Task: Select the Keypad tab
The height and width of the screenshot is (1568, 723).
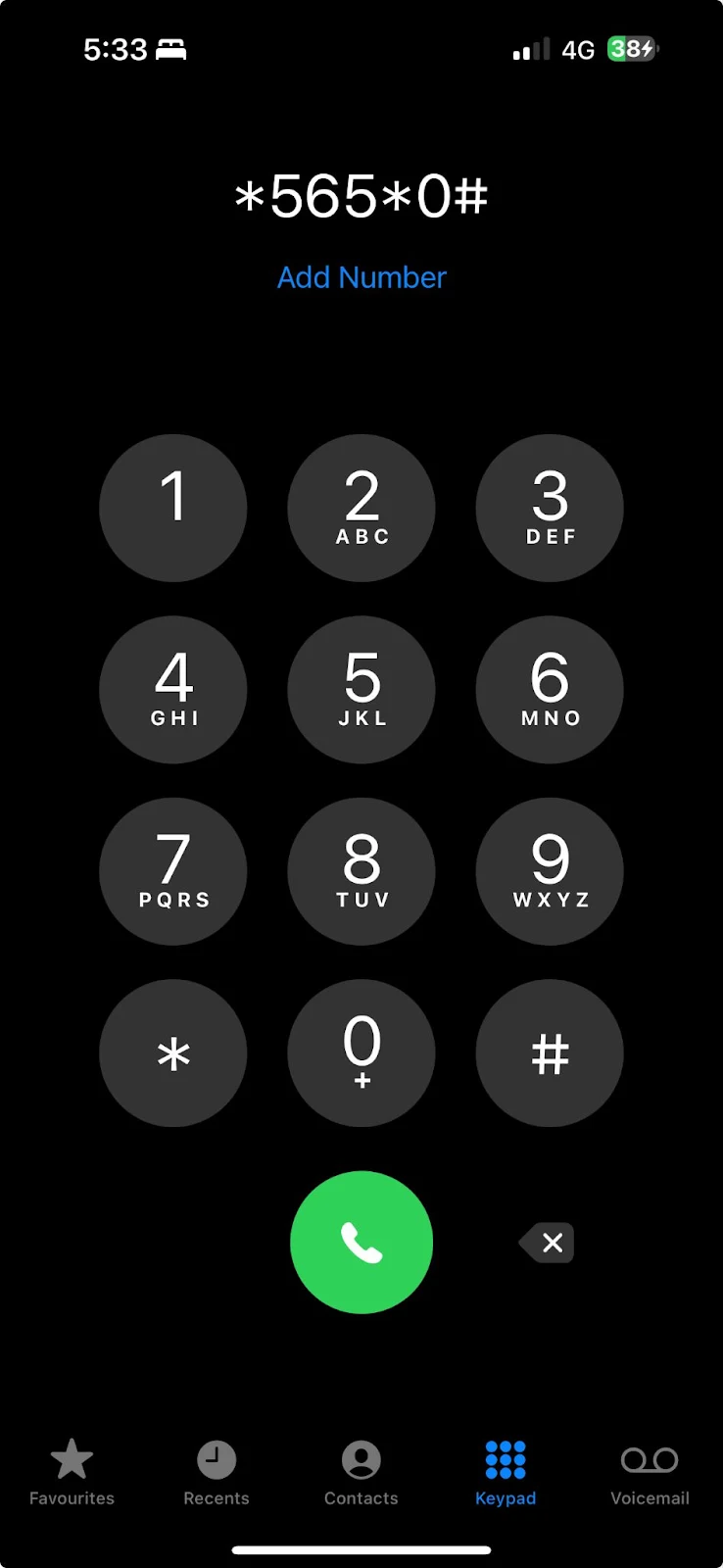Action: tap(506, 1473)
